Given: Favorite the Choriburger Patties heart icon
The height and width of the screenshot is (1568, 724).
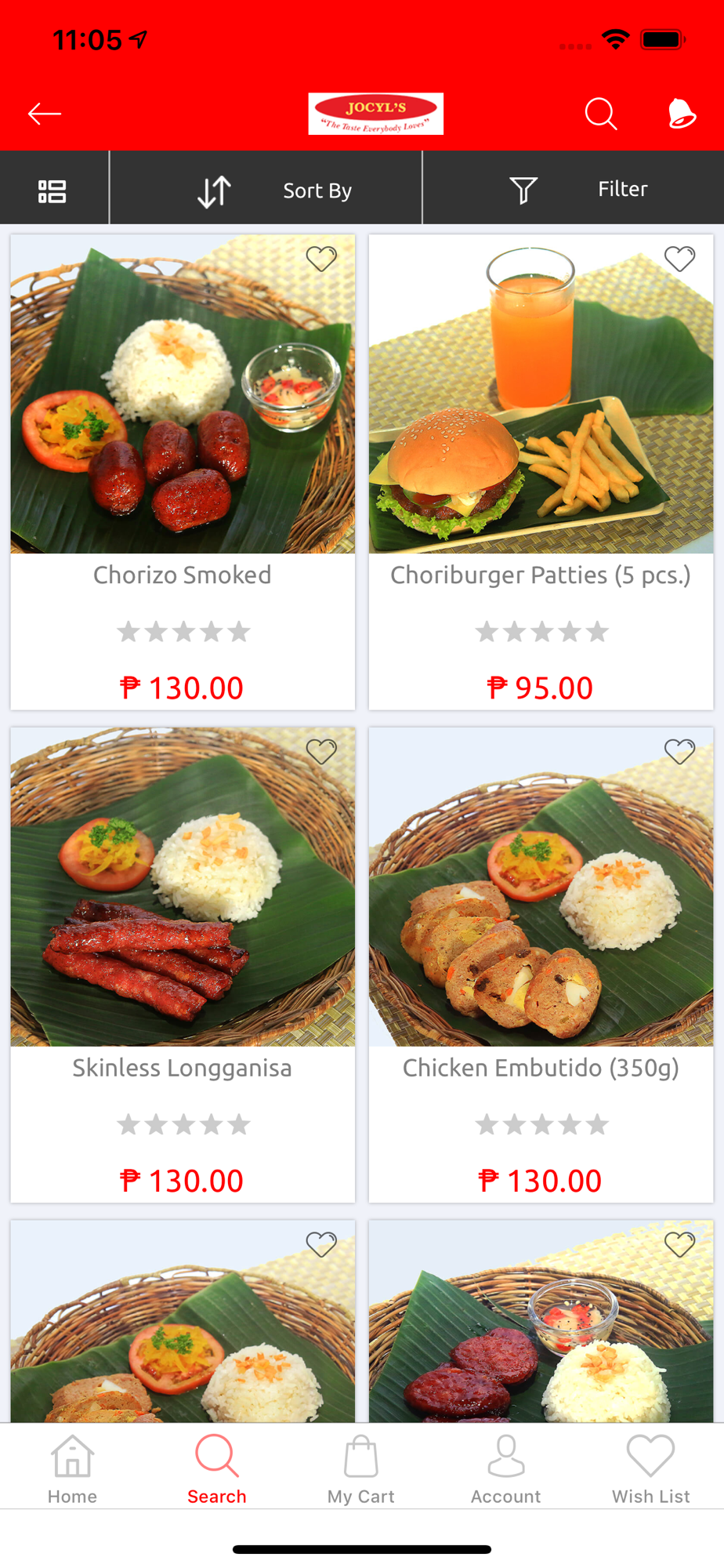Looking at the screenshot, I should coord(679,259).
